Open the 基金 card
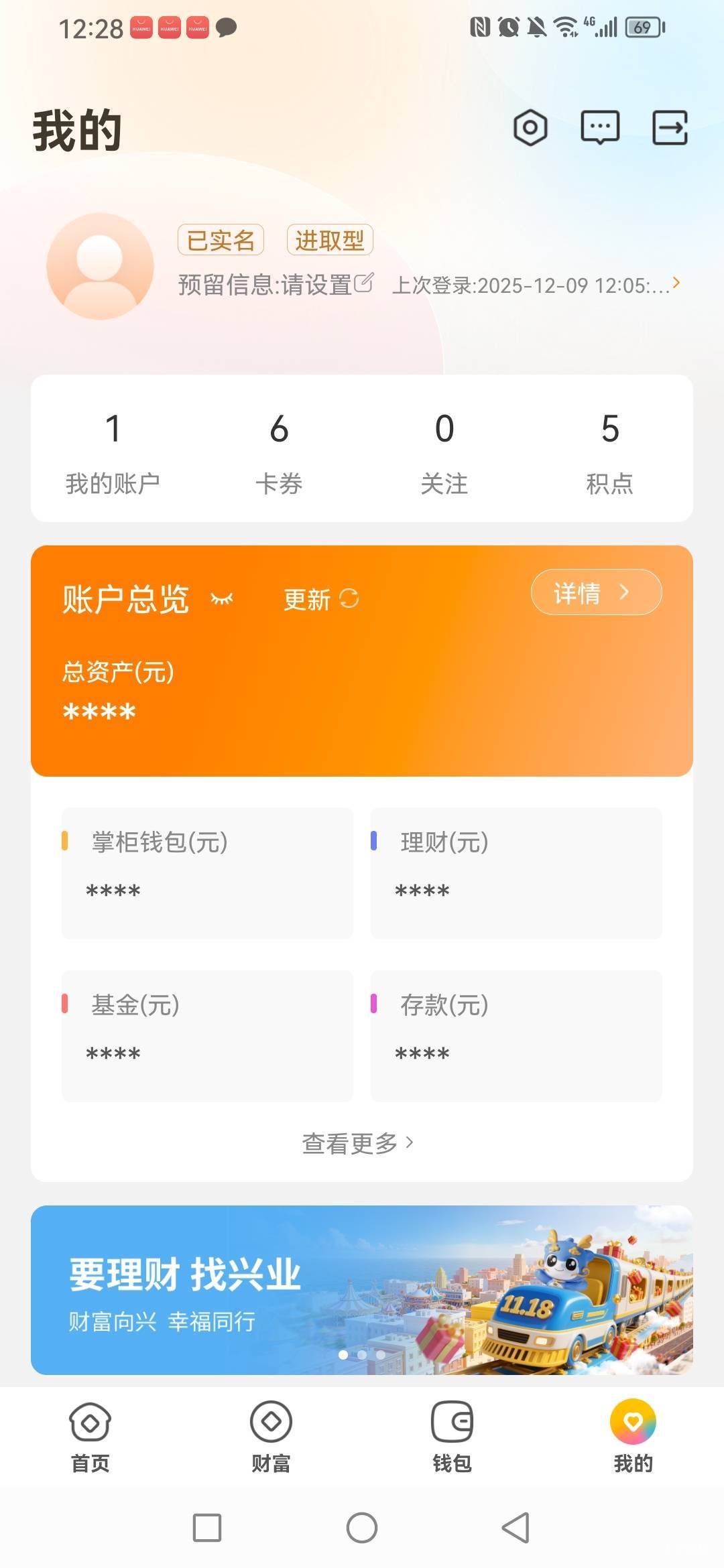Viewport: 724px width, 1568px height. 207,1035
